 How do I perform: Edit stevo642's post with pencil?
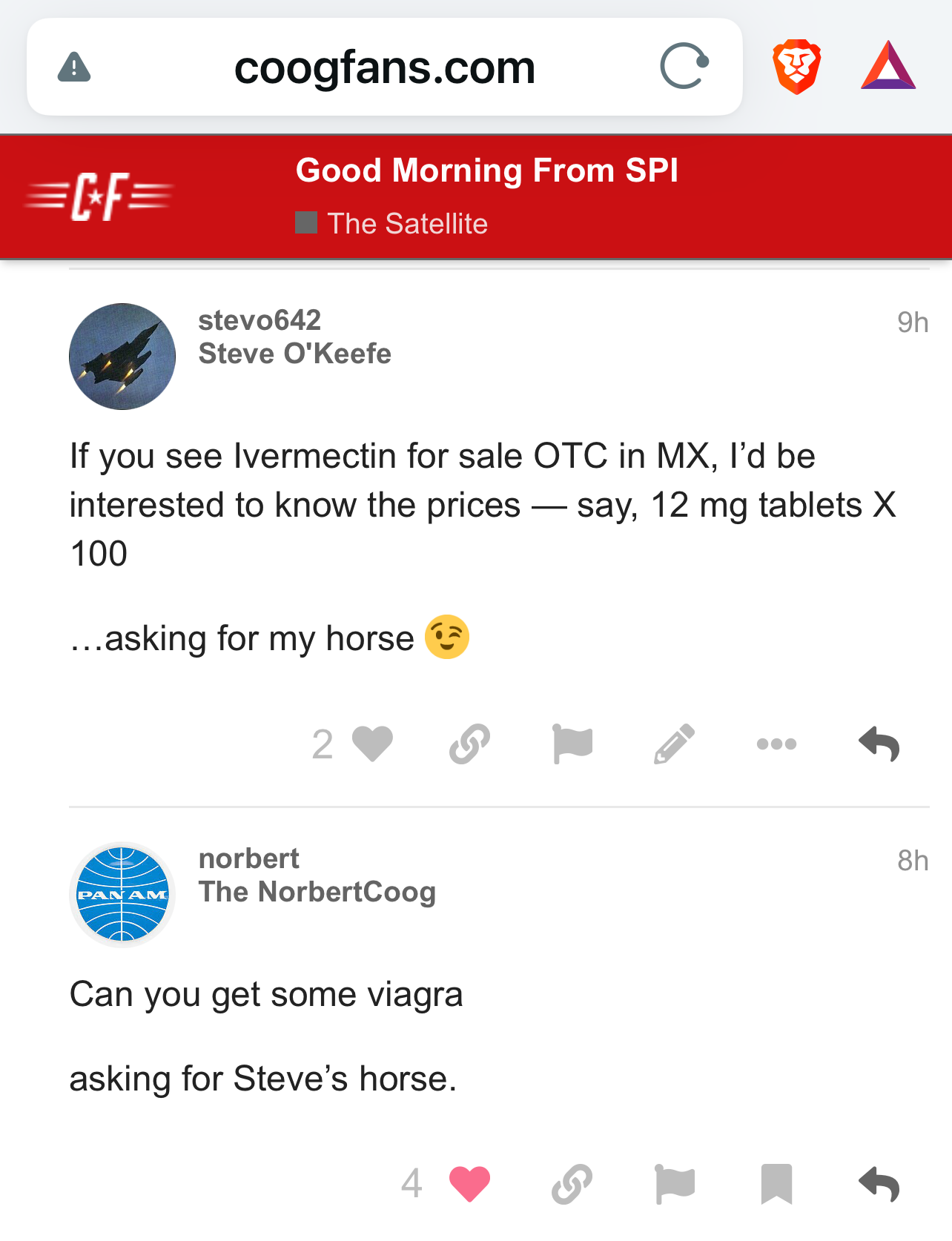(x=674, y=744)
